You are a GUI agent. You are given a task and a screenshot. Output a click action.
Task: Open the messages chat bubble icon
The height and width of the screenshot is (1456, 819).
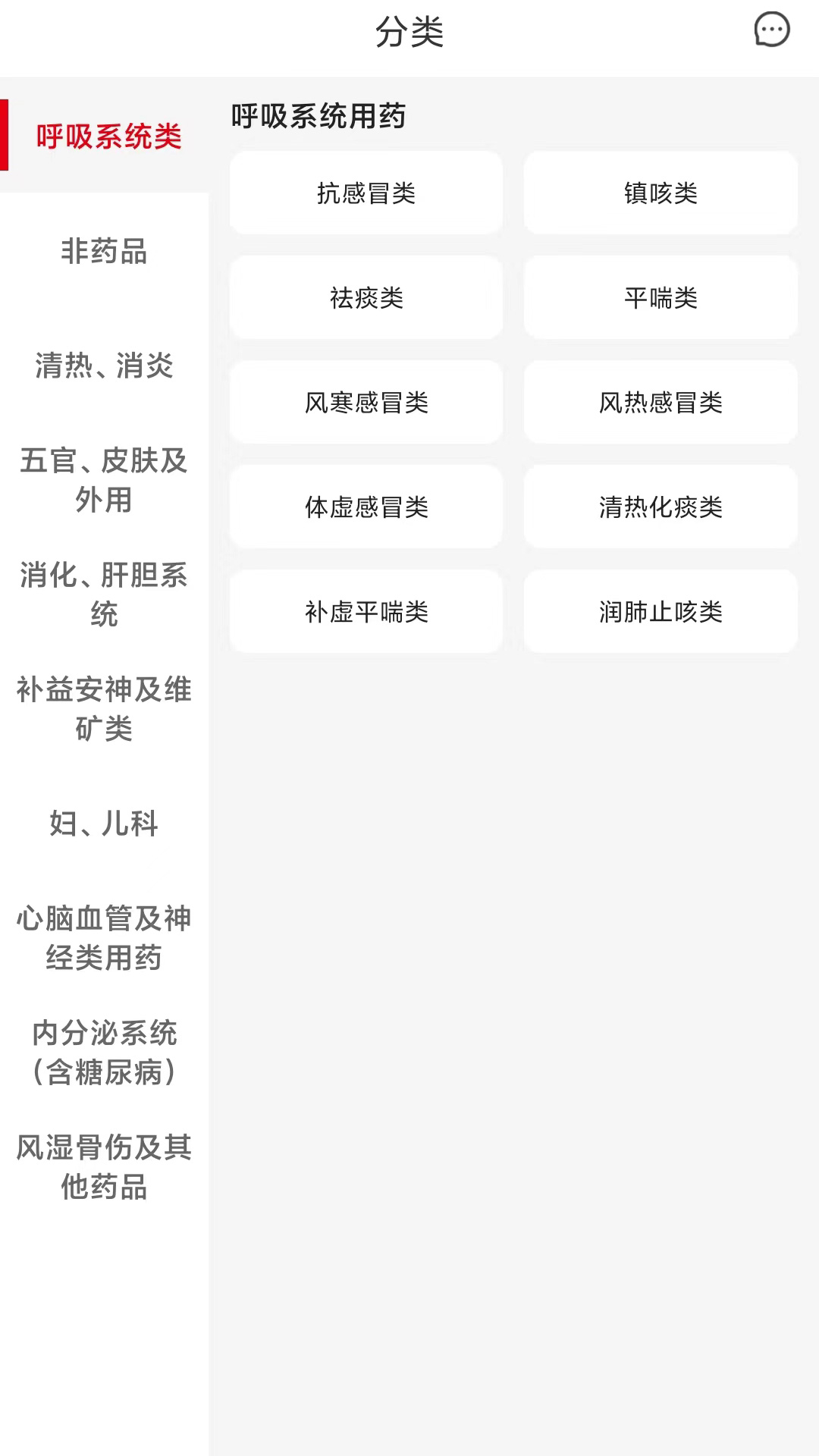pyautogui.click(x=771, y=30)
